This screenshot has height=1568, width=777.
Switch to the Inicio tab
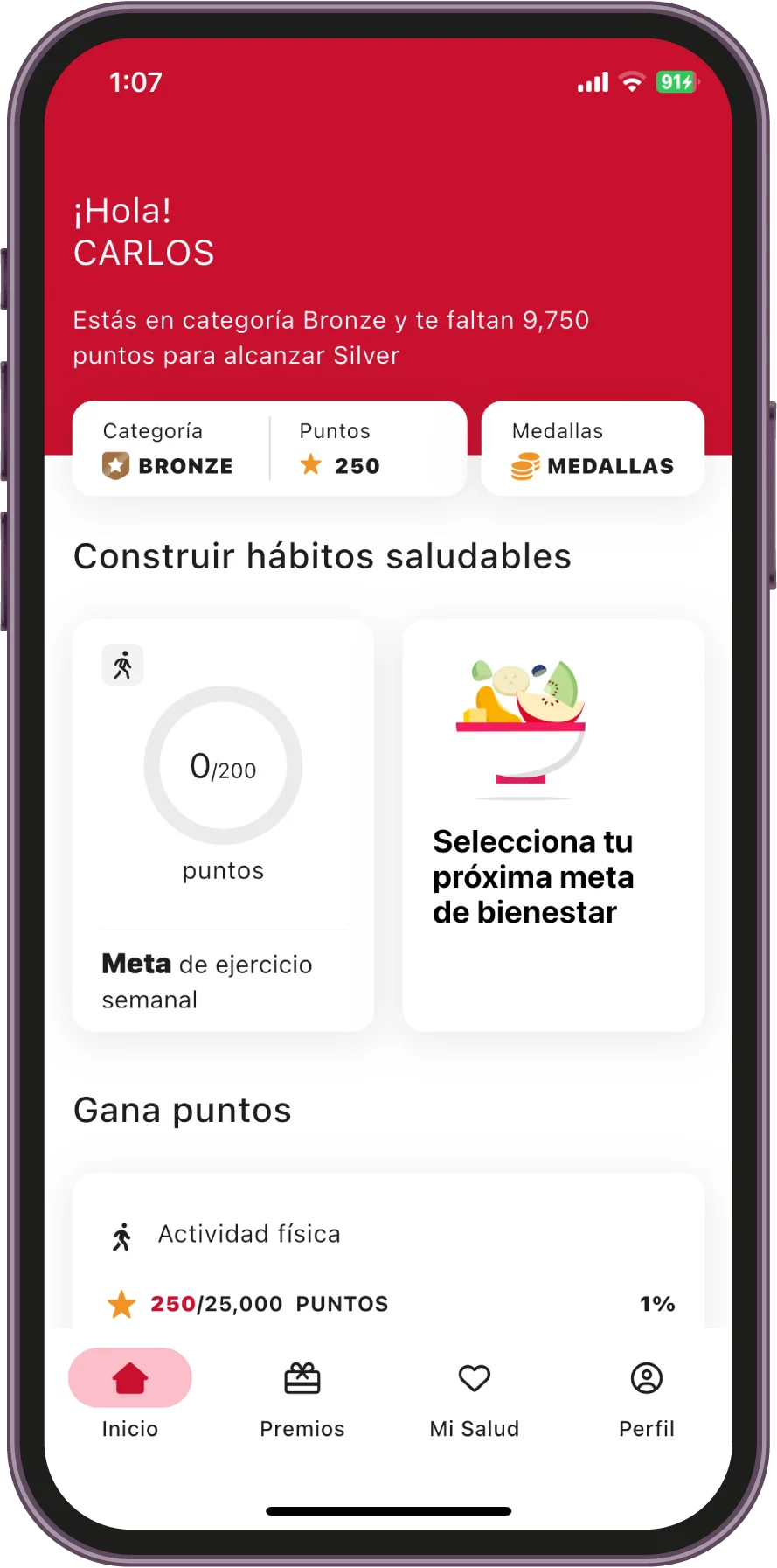tap(129, 1396)
